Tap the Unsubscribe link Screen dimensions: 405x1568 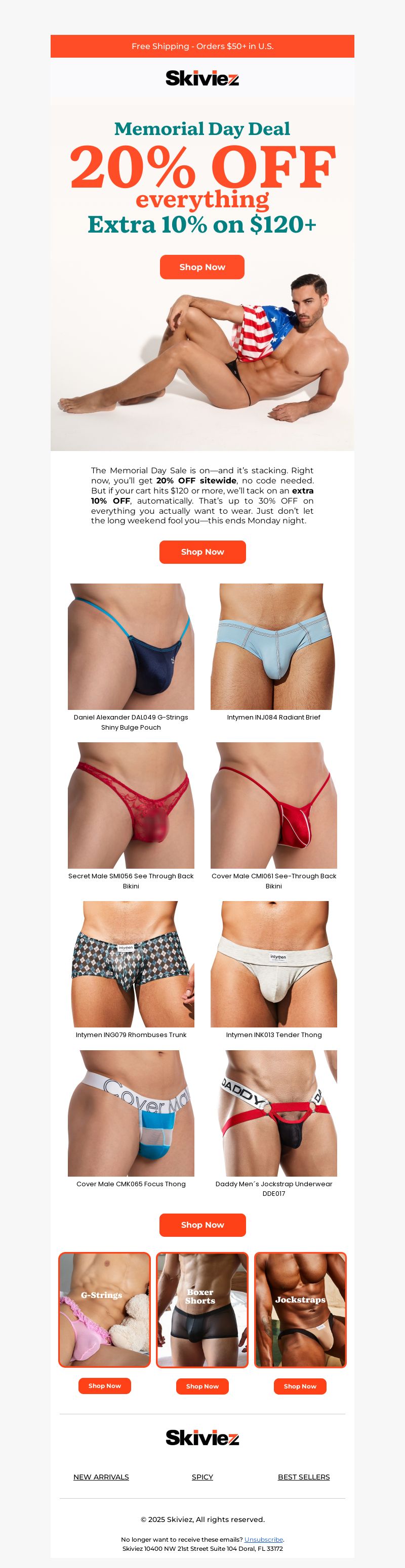(264, 1539)
